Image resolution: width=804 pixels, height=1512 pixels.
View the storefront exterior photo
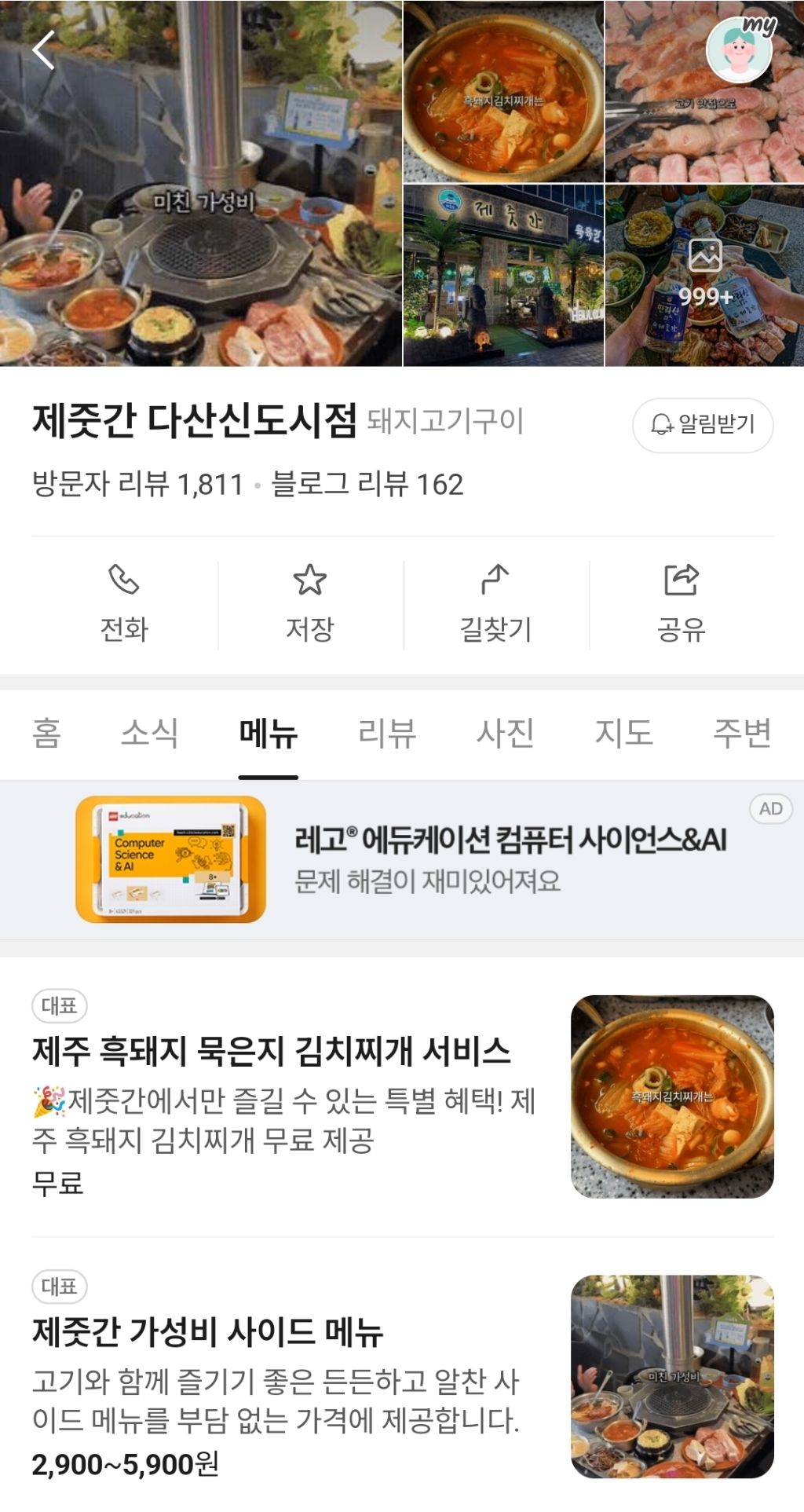tap(503, 276)
